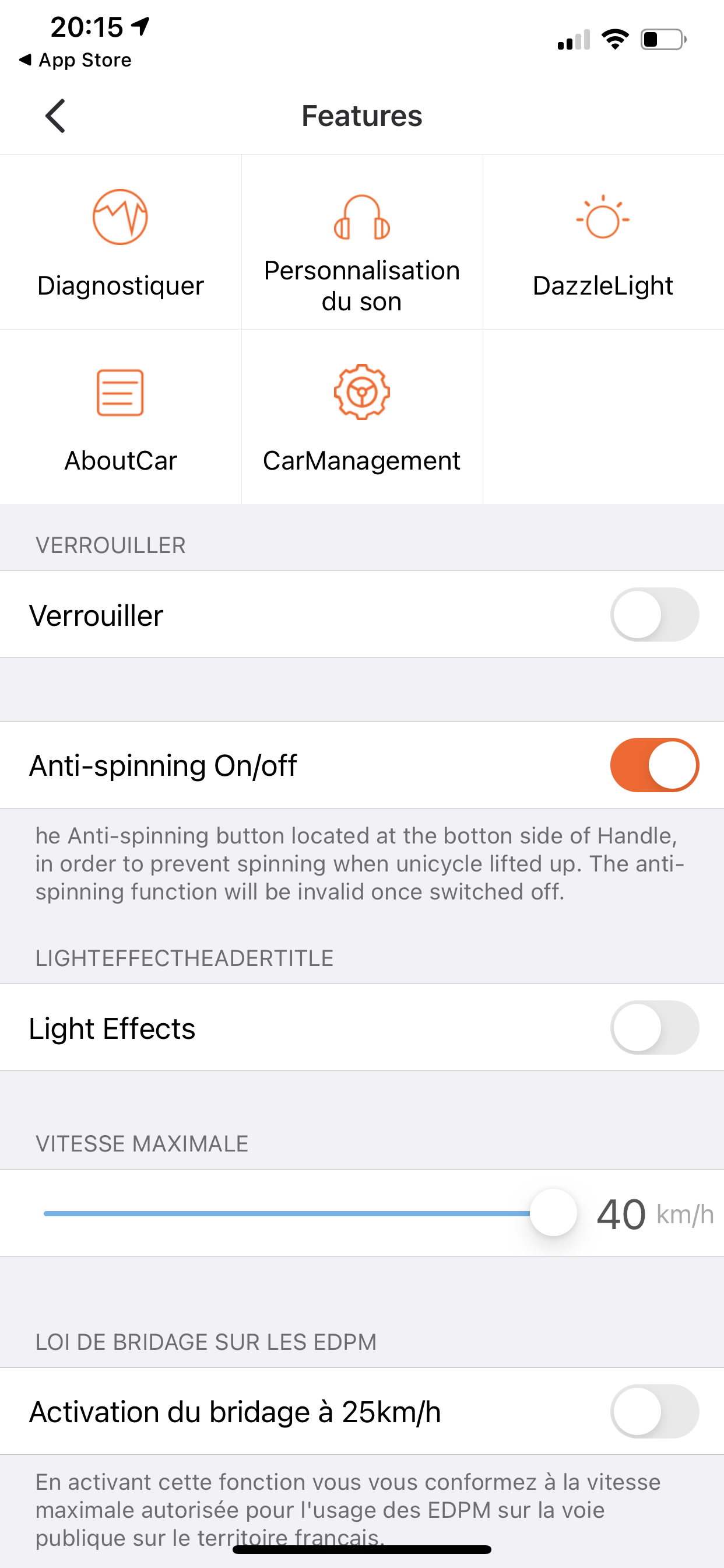
Task: Open the DazzleLight settings
Action: point(603,242)
